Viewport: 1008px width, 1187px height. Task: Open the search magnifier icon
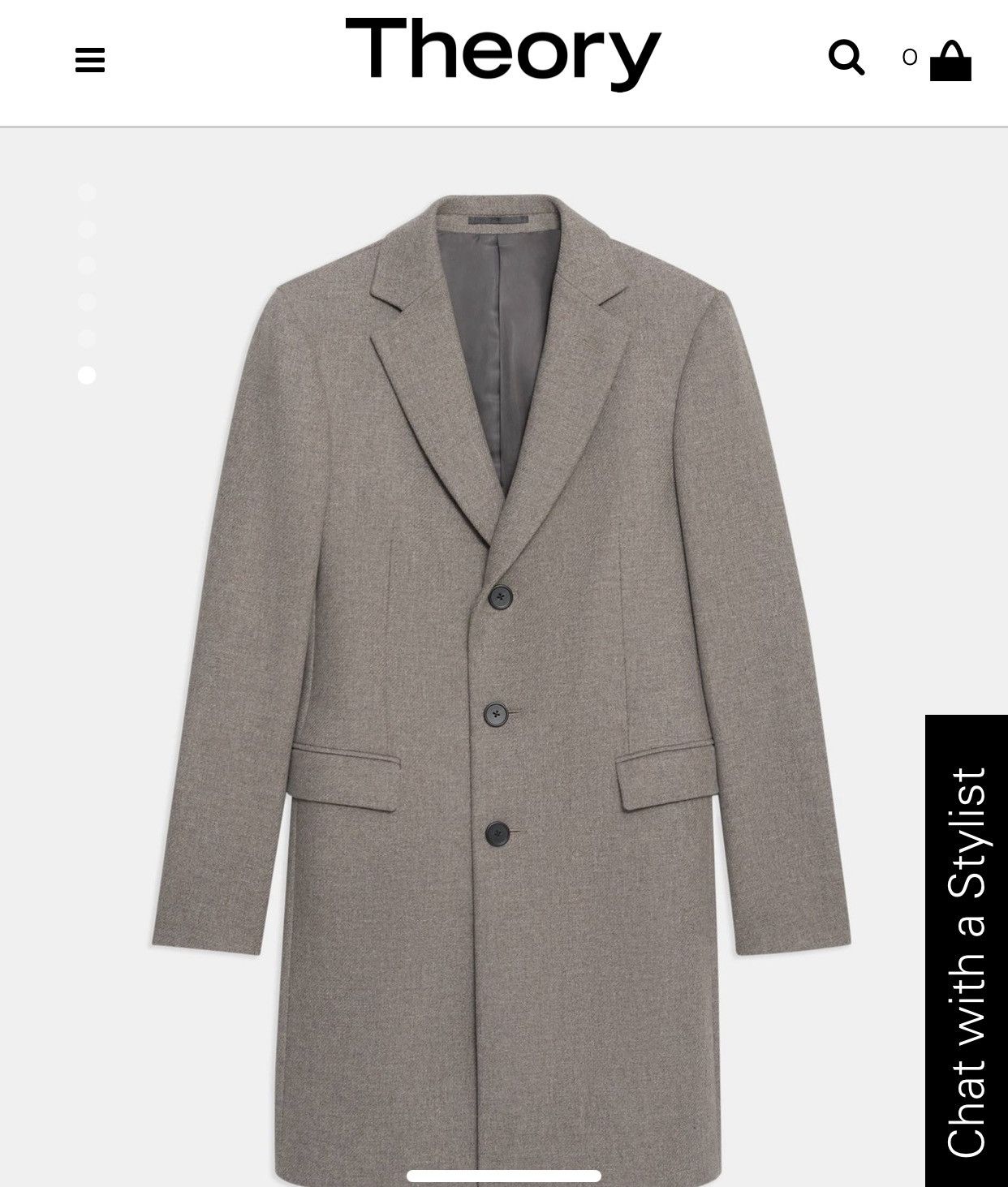pos(846,58)
